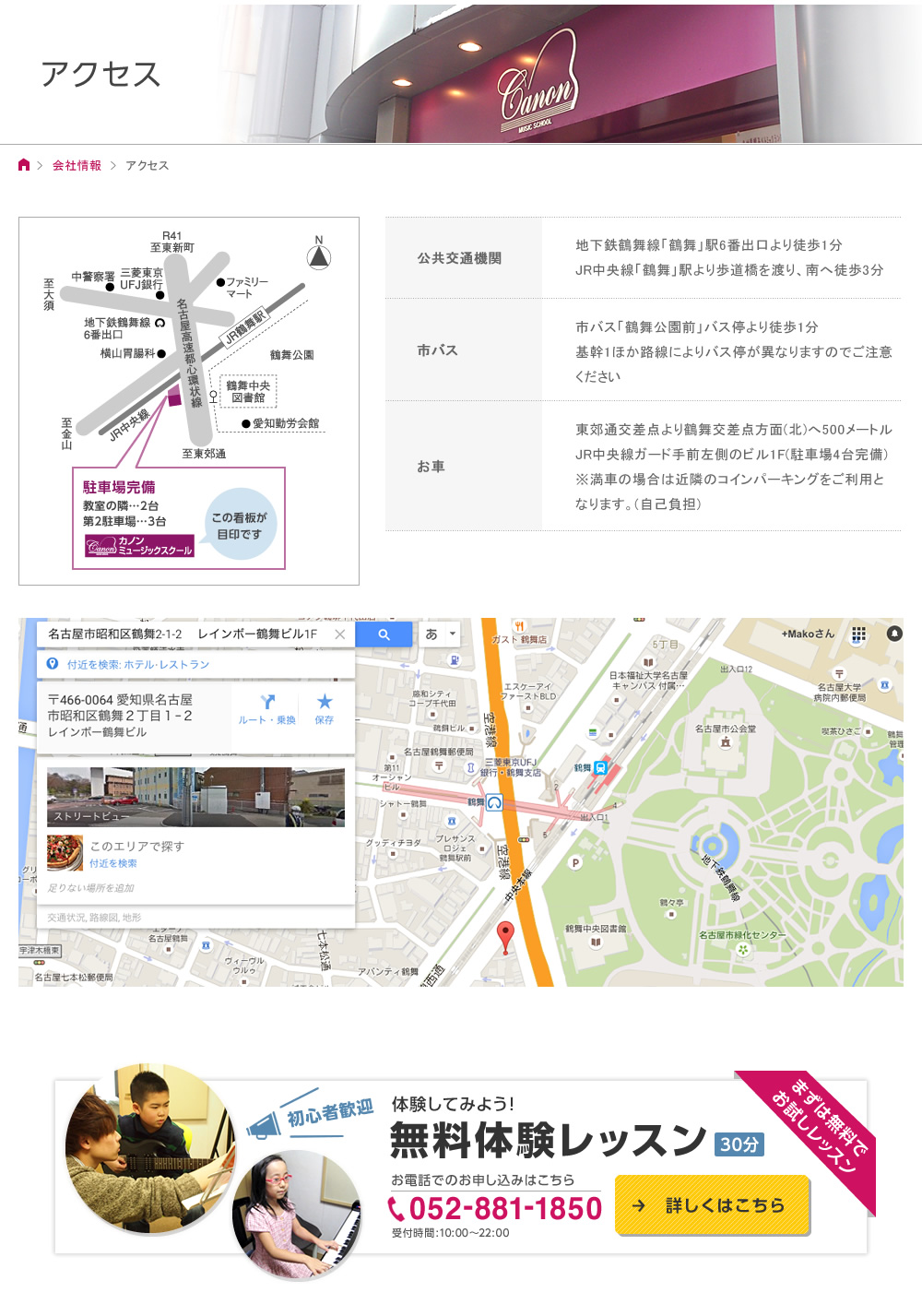
Task: Call the phone number 052-881-1850
Action: click(496, 1208)
